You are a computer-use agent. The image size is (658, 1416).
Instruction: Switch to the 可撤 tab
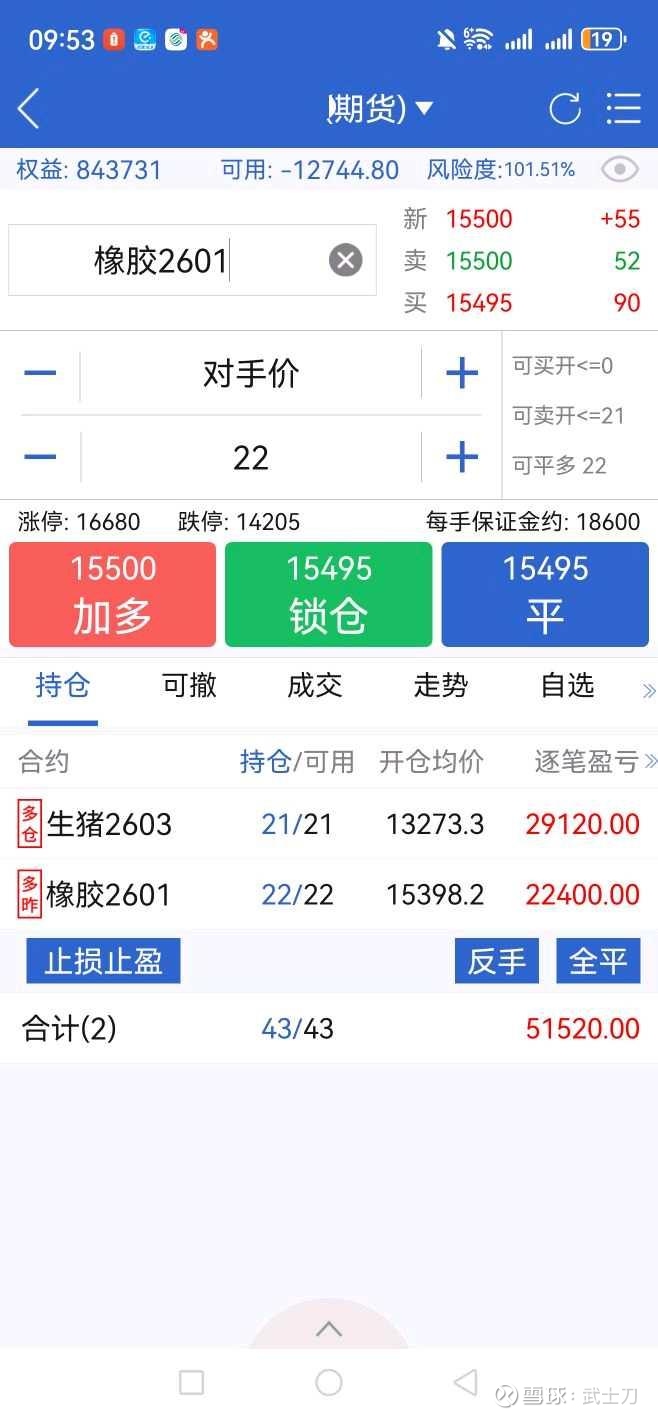tap(189, 685)
